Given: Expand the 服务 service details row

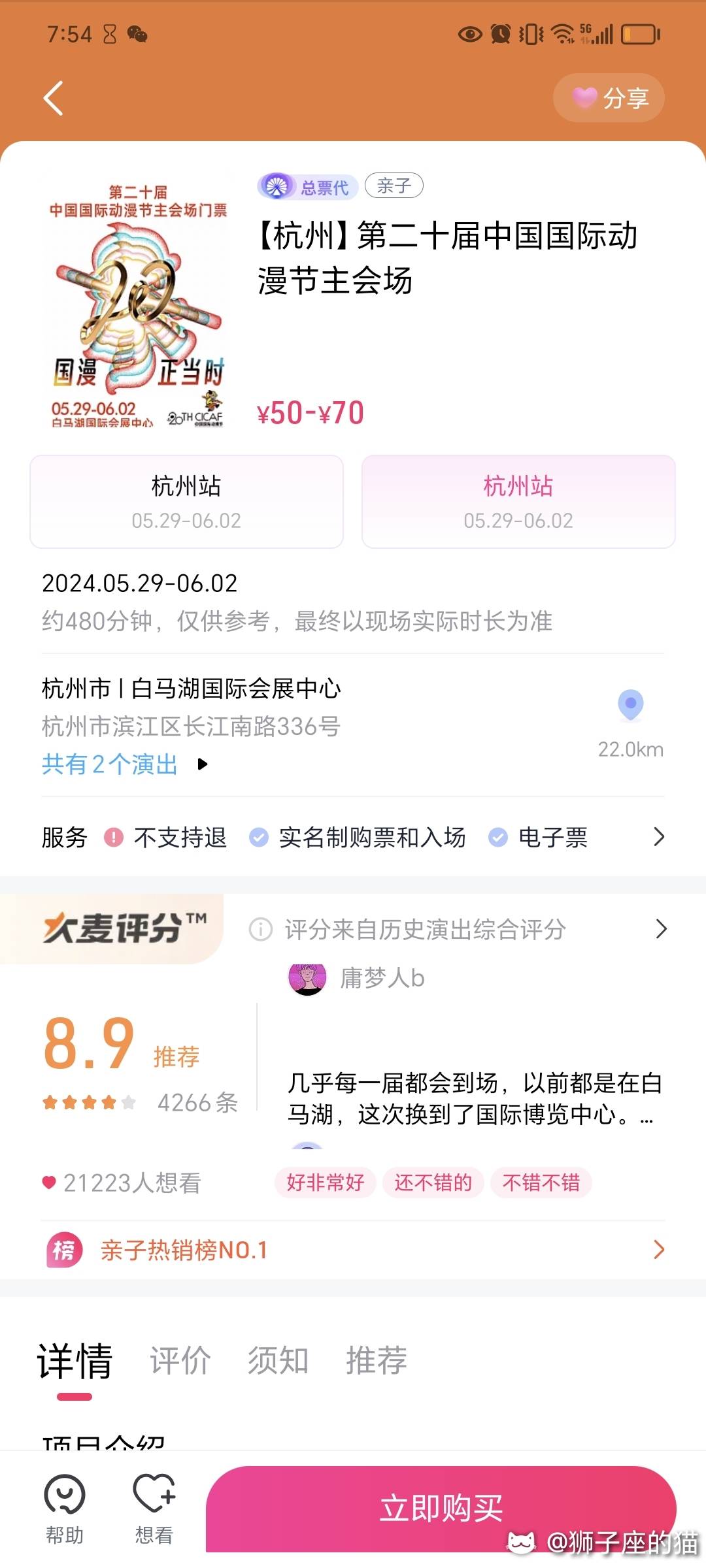Looking at the screenshot, I should pyautogui.click(x=353, y=837).
